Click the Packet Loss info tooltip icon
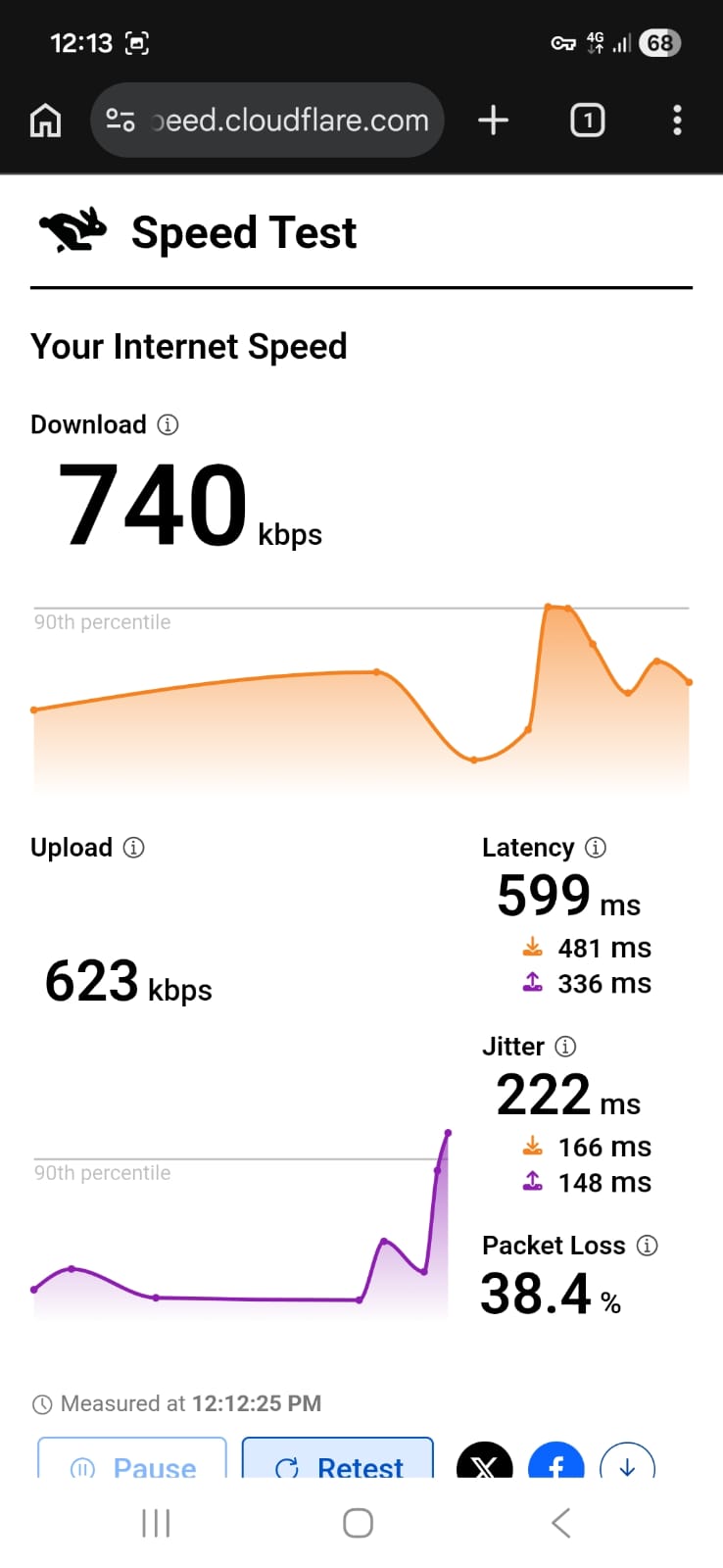Image resolution: width=723 pixels, height=1568 pixels. point(647,1246)
